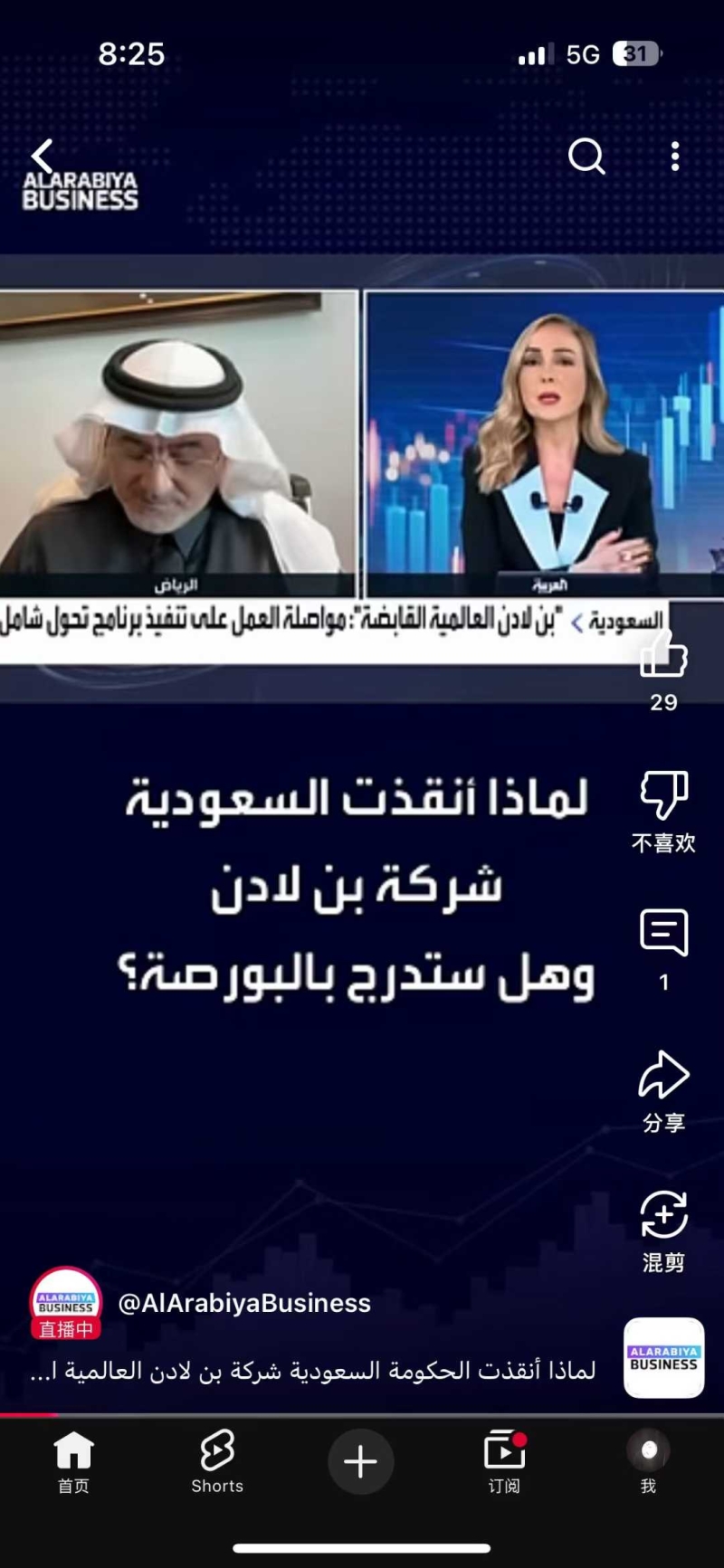Open the three-dot overflow menu

[674, 157]
